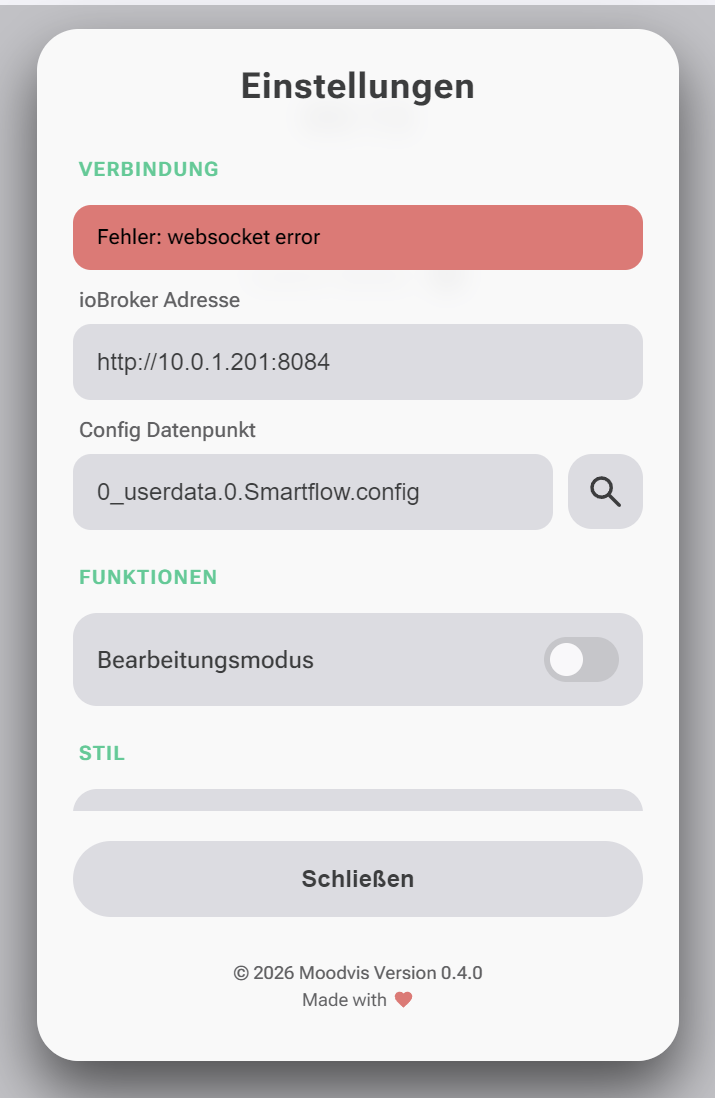715x1098 pixels.
Task: Edit the ioBroker Adresse field
Action: click(357, 362)
